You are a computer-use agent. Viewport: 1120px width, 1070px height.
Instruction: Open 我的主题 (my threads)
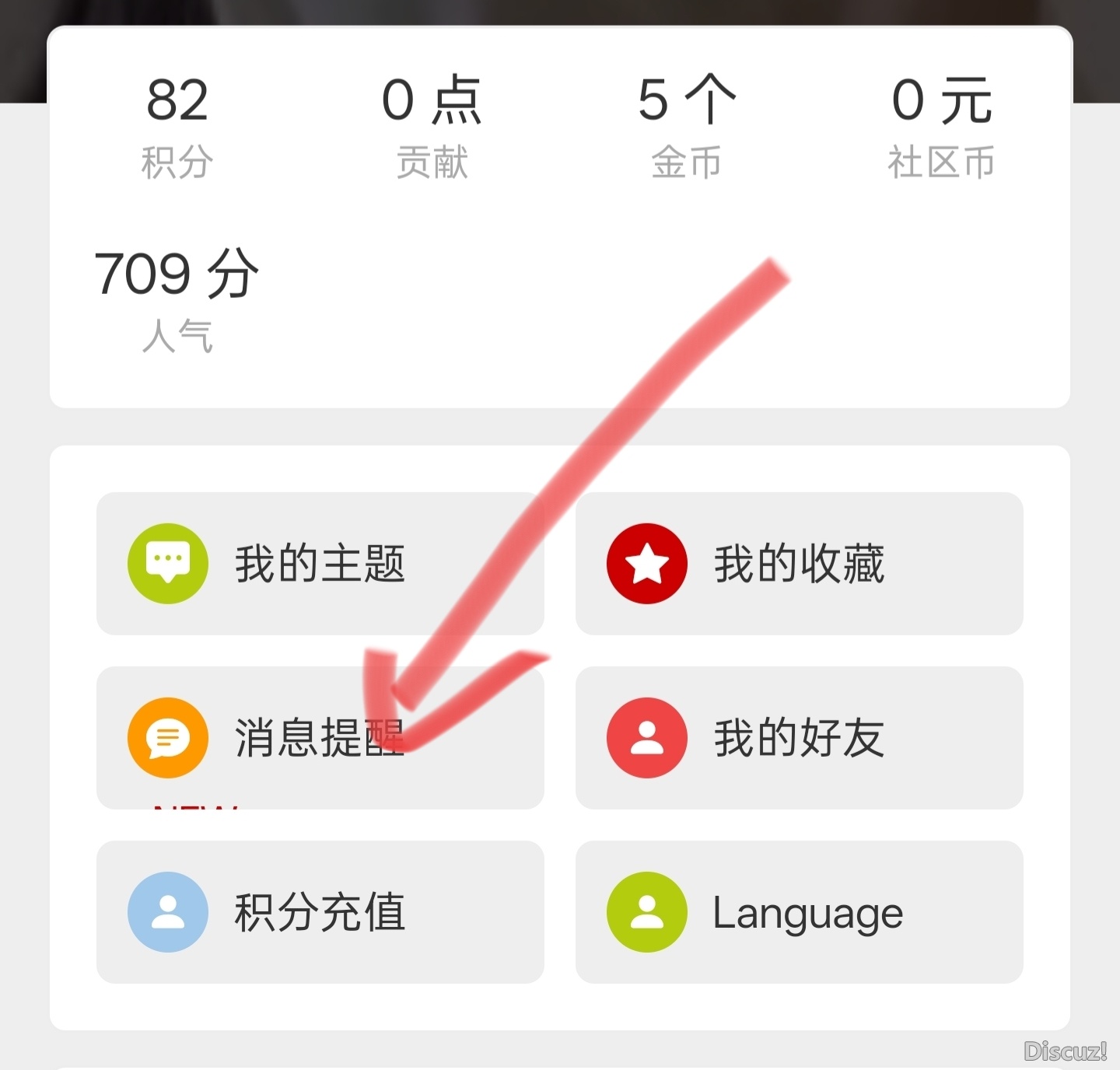[x=320, y=564]
